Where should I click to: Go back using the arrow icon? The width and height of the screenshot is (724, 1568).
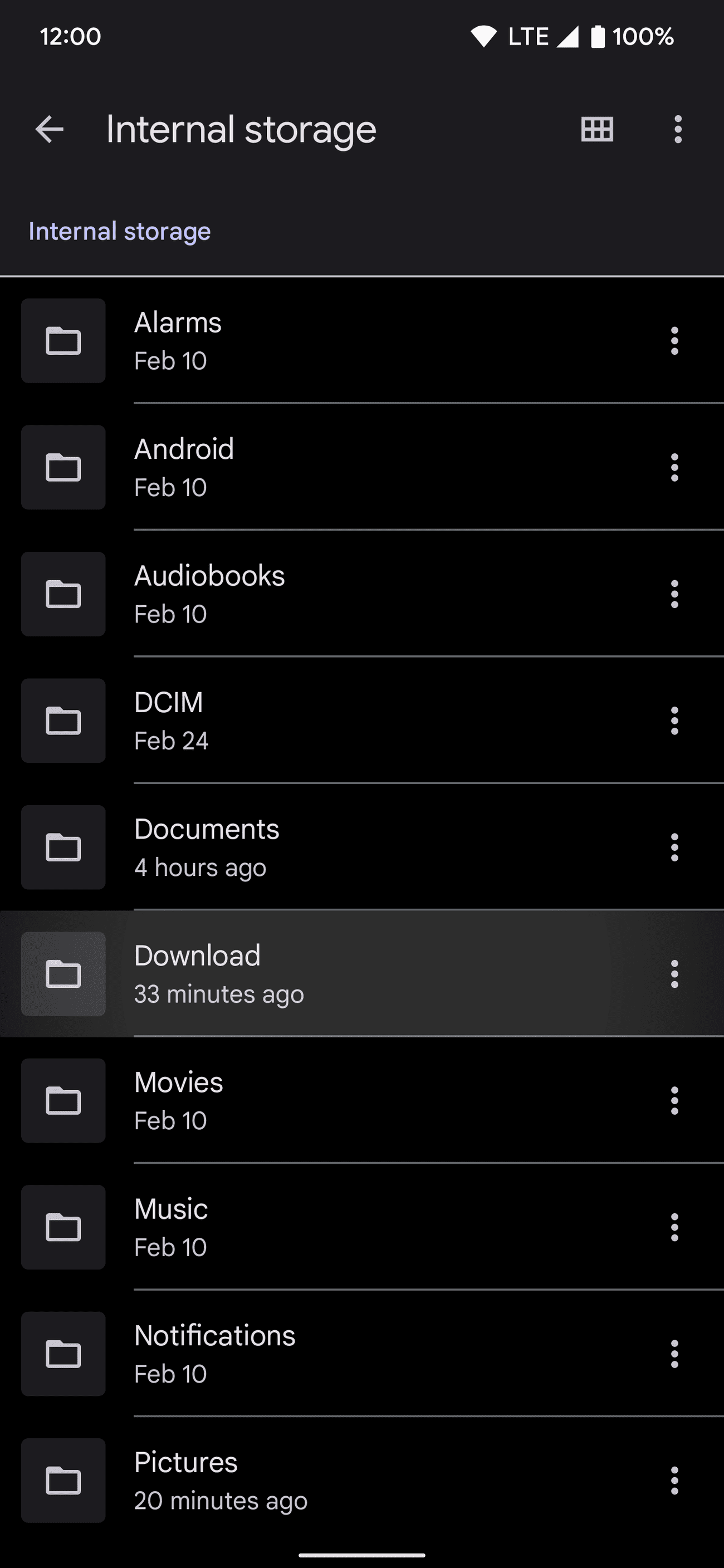tap(50, 129)
